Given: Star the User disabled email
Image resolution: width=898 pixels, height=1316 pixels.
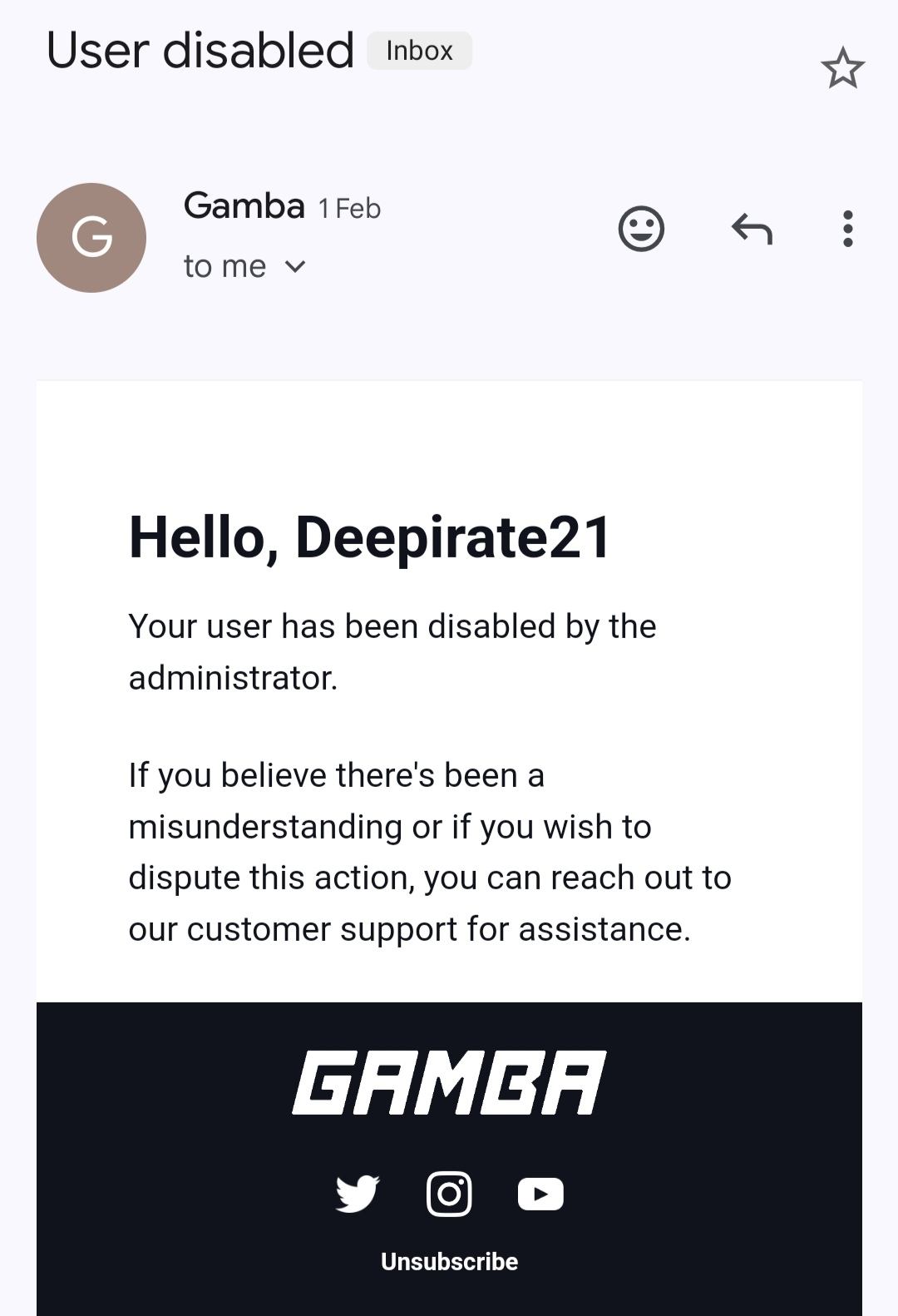Looking at the screenshot, I should tap(842, 68).
